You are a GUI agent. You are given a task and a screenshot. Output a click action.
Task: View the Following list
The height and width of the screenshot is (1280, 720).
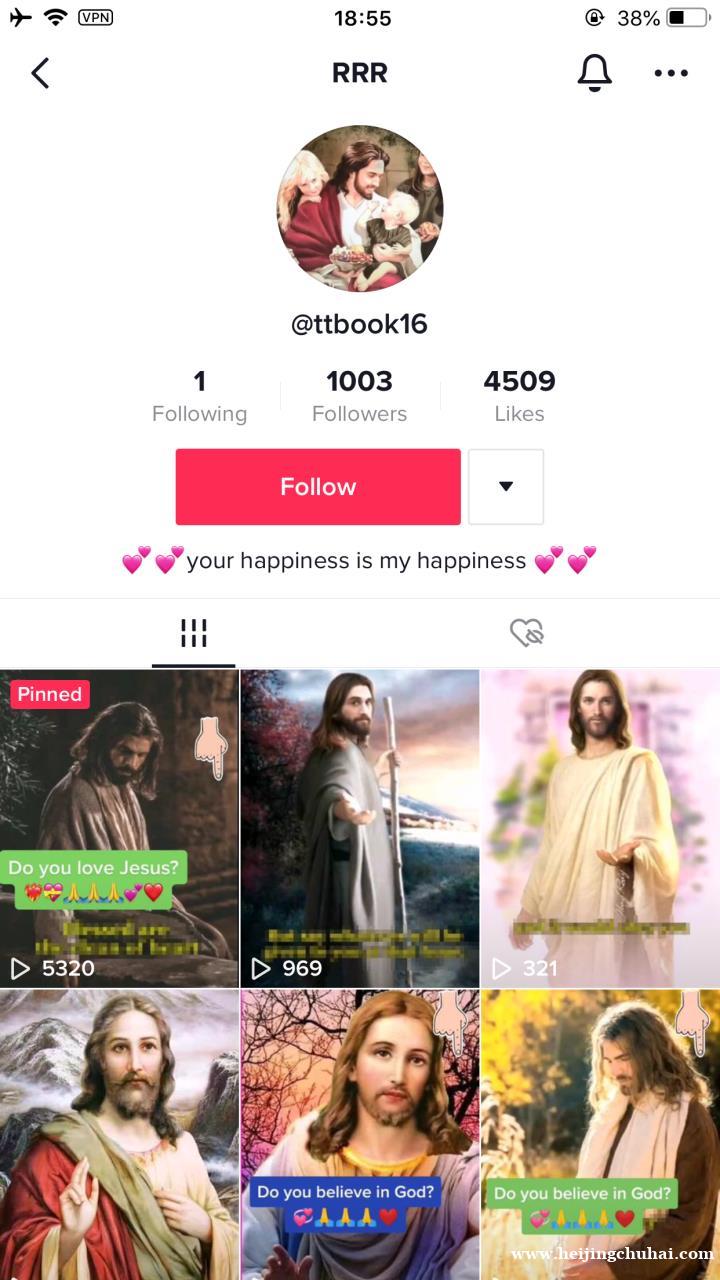coord(199,396)
